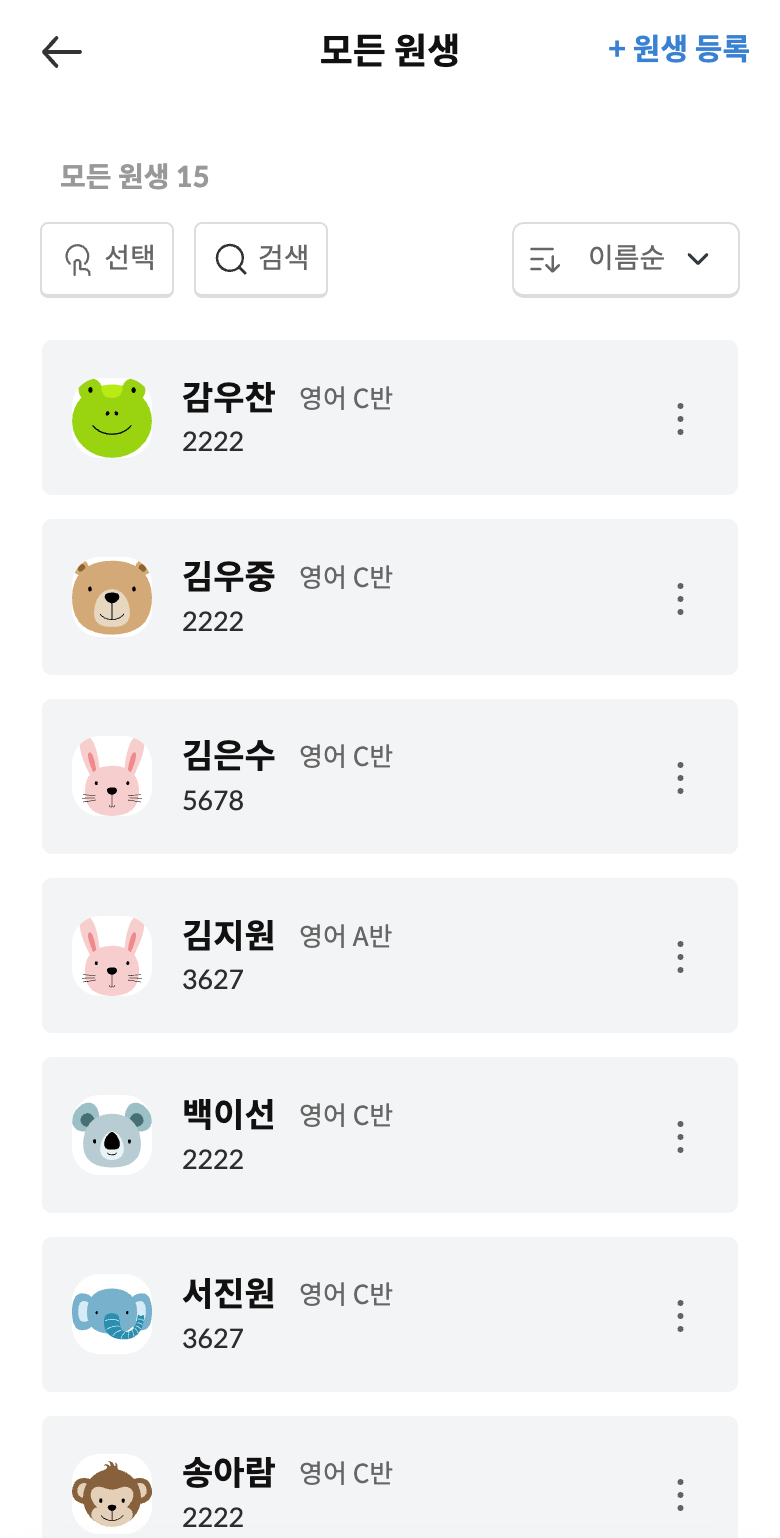Tap the 선택 button
Viewport: 780px width, 1538px height.
pyautogui.click(x=107, y=259)
